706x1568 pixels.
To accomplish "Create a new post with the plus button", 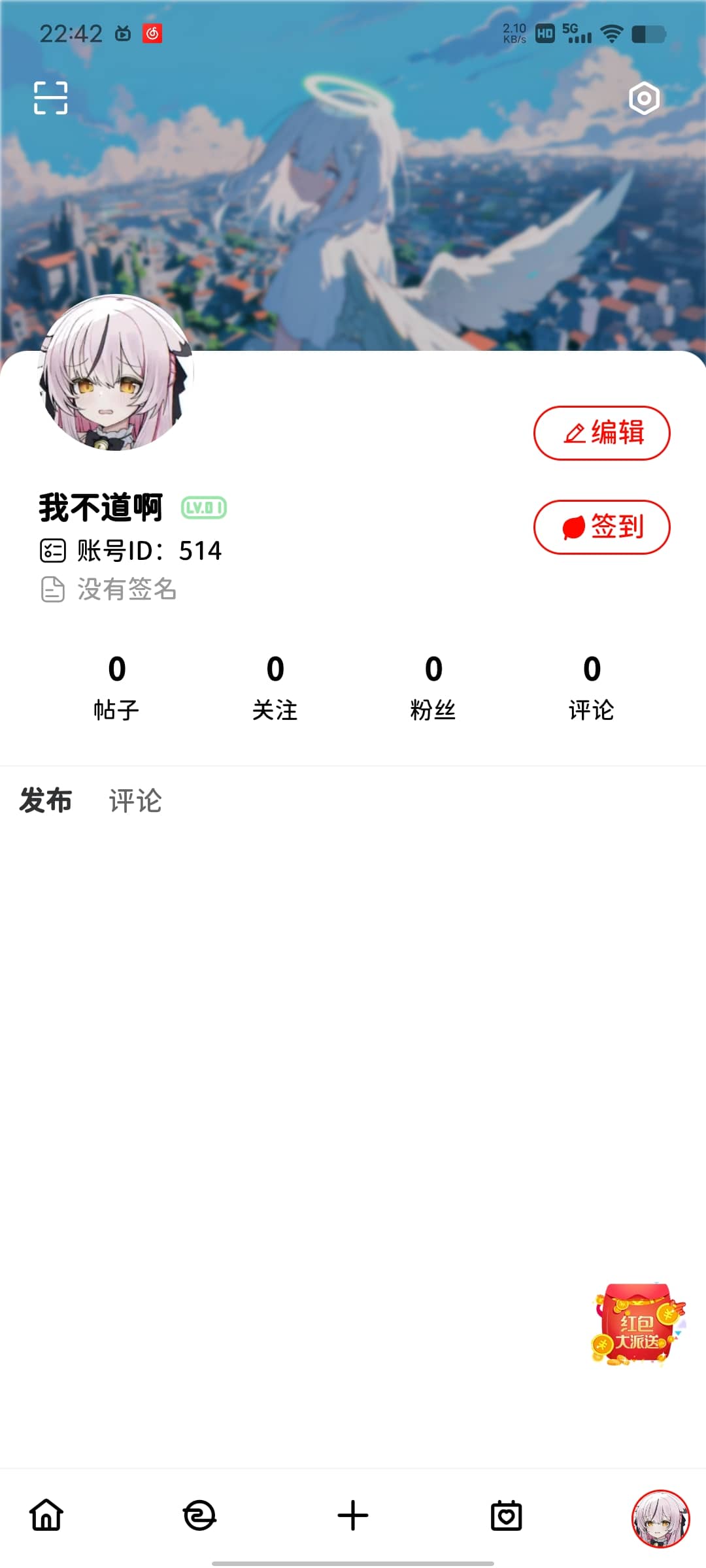I will pyautogui.click(x=353, y=1515).
